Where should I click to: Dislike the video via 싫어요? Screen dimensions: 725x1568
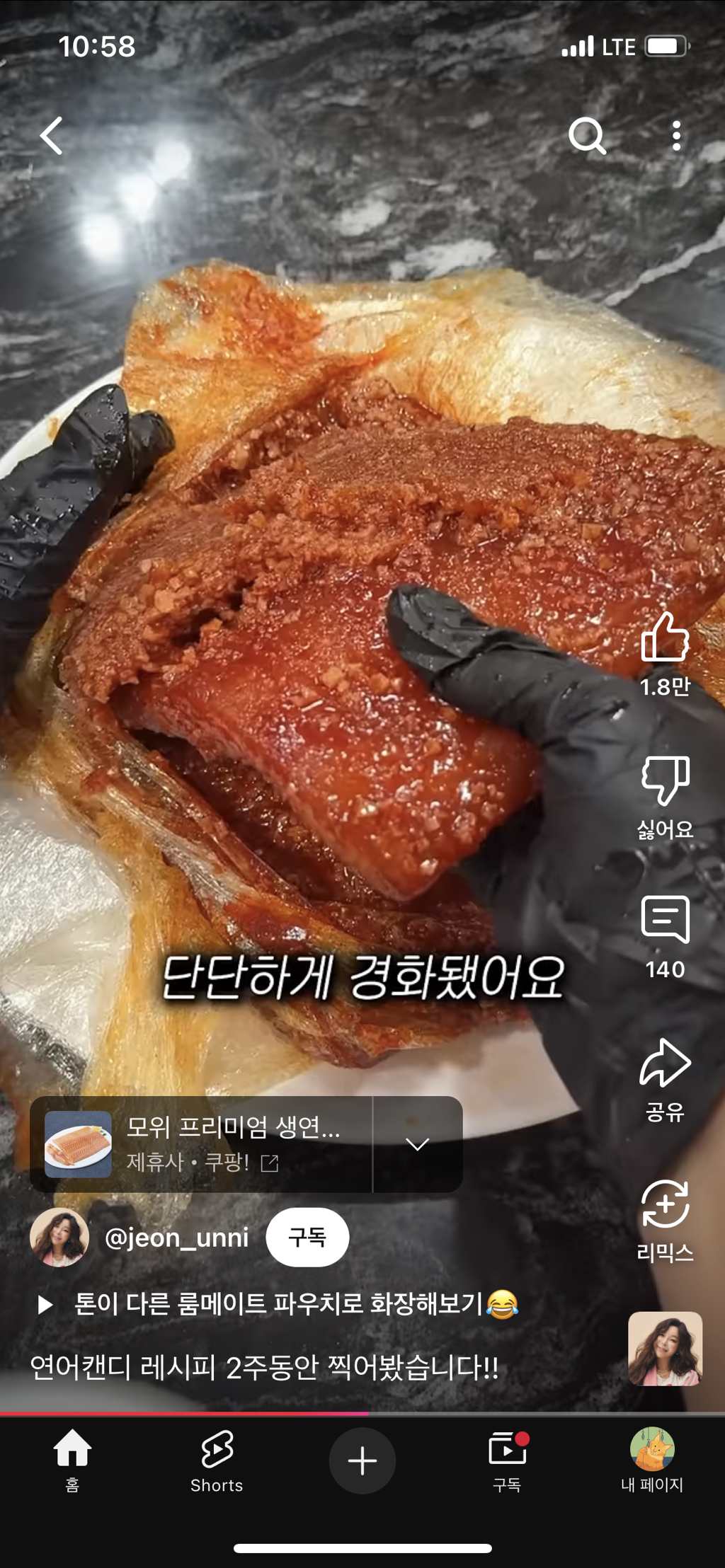click(x=665, y=782)
